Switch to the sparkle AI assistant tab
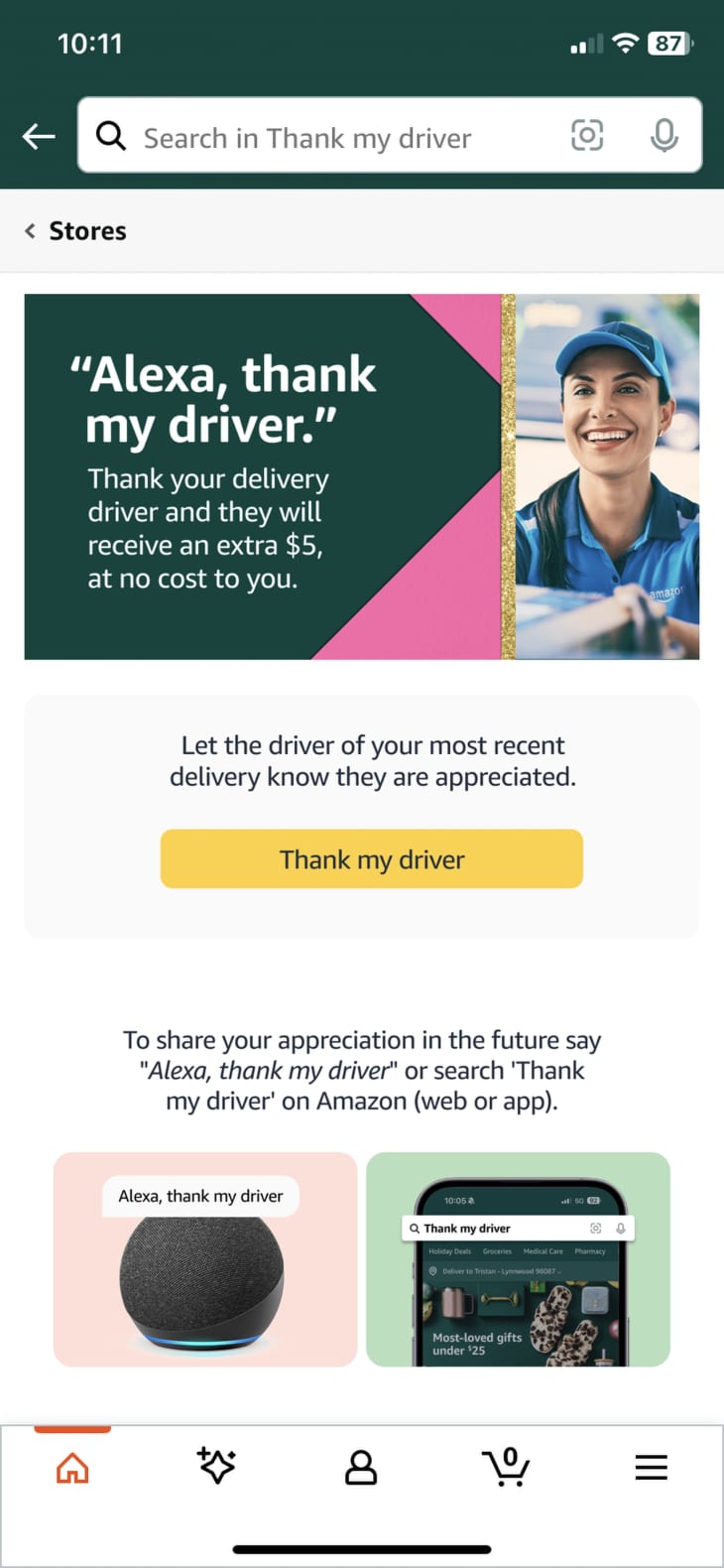 (x=216, y=1467)
